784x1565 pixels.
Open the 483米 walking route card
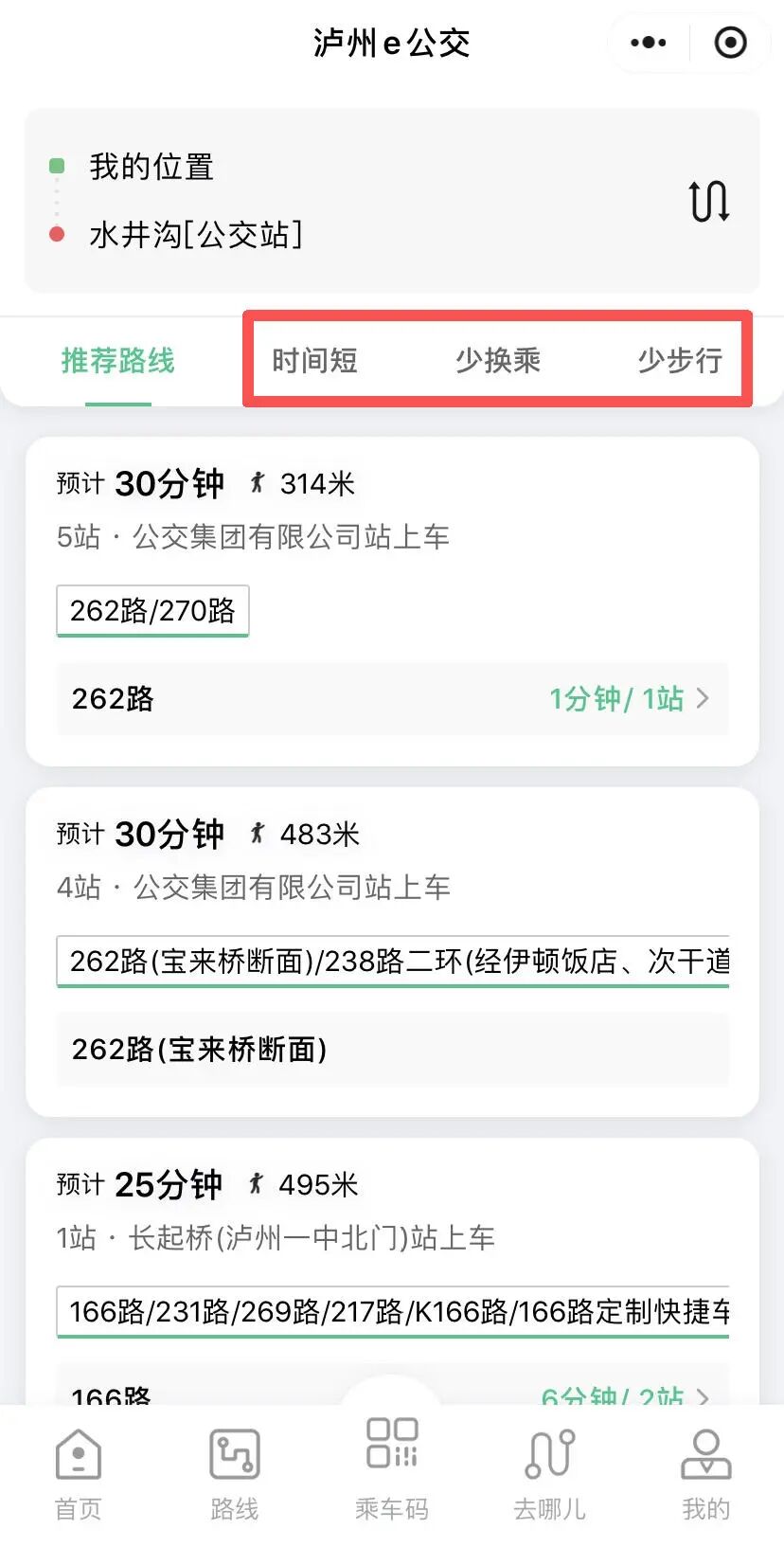click(x=391, y=860)
